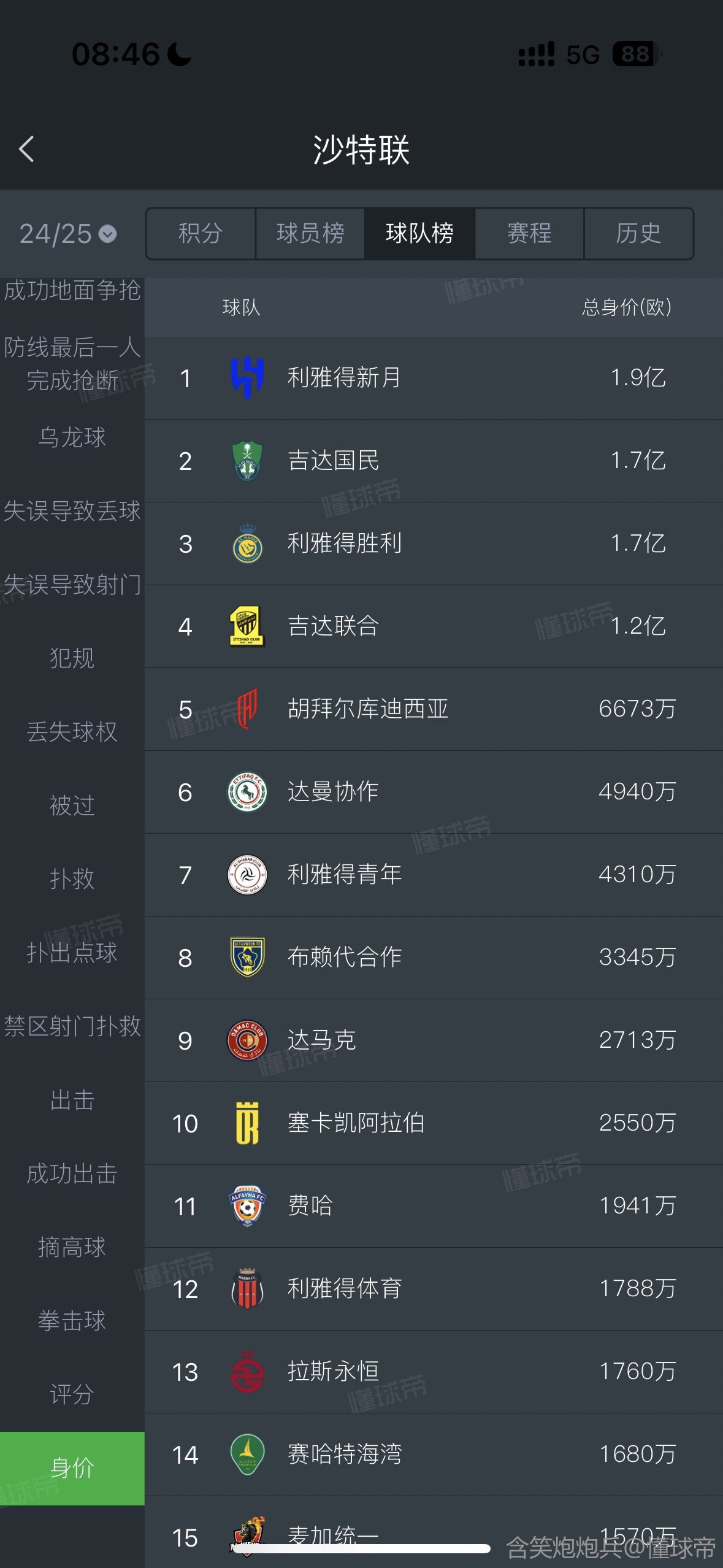This screenshot has width=723, height=1568.
Task: Select the 失误导致丢球 stat category
Action: 72,511
